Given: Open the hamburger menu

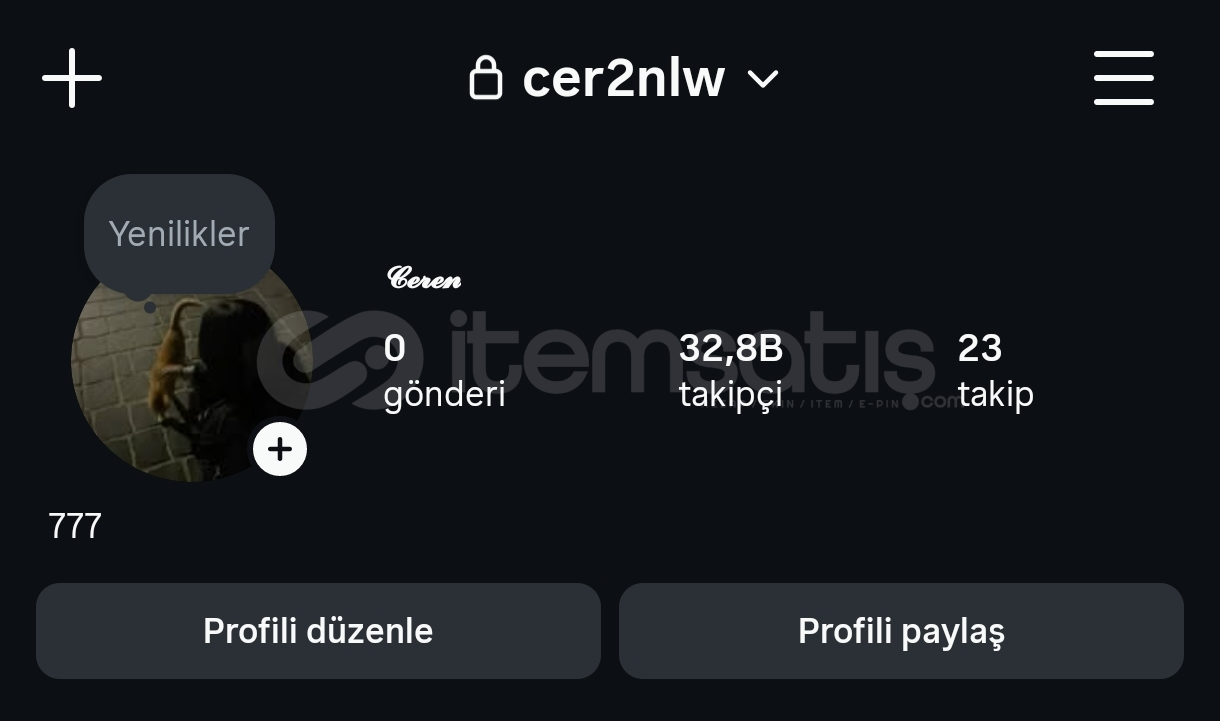Looking at the screenshot, I should click(x=1123, y=78).
